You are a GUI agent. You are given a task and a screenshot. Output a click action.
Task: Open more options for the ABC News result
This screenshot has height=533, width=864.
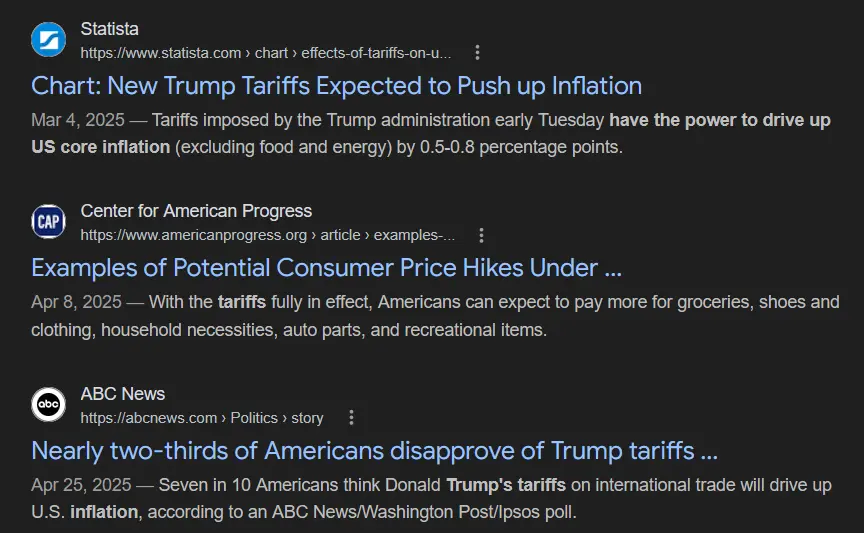(x=351, y=418)
